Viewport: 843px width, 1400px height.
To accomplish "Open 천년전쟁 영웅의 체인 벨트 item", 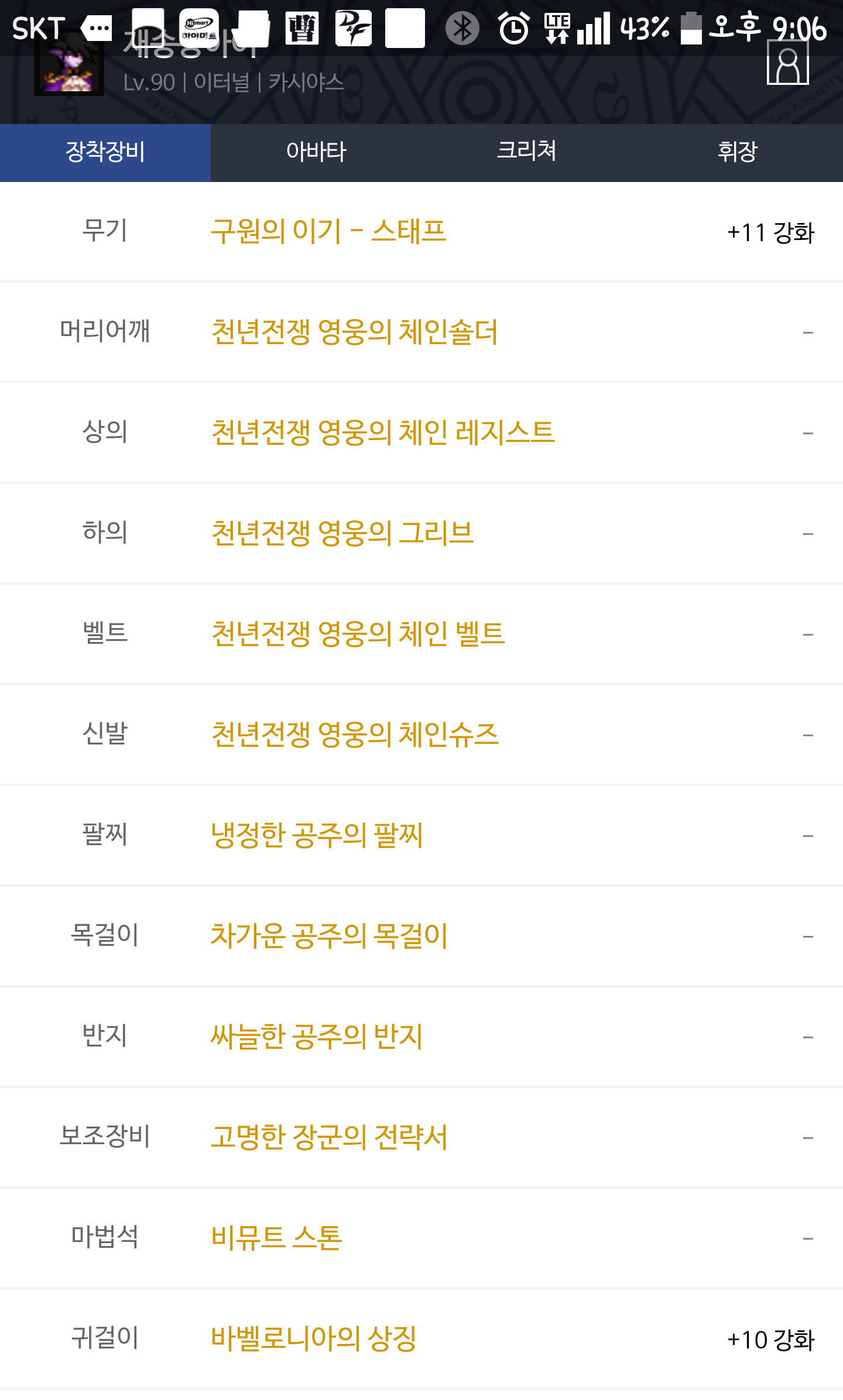I will (x=358, y=634).
